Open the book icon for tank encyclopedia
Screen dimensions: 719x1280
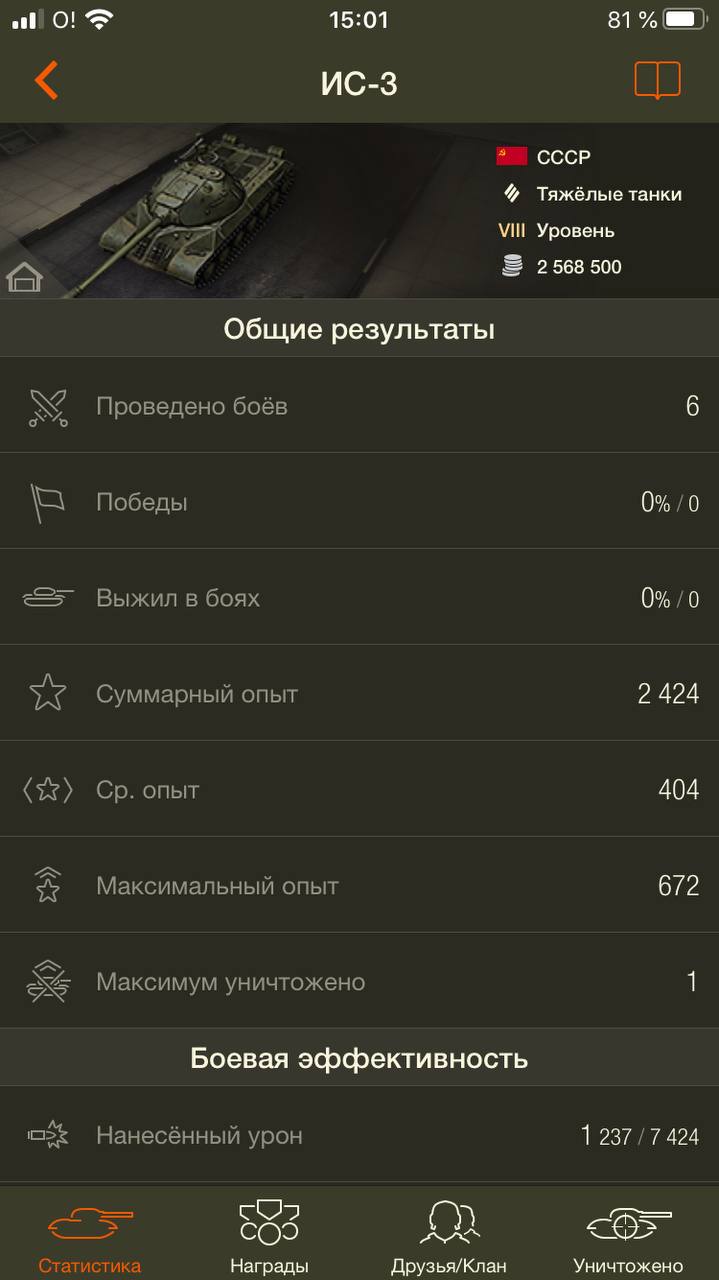[657, 81]
